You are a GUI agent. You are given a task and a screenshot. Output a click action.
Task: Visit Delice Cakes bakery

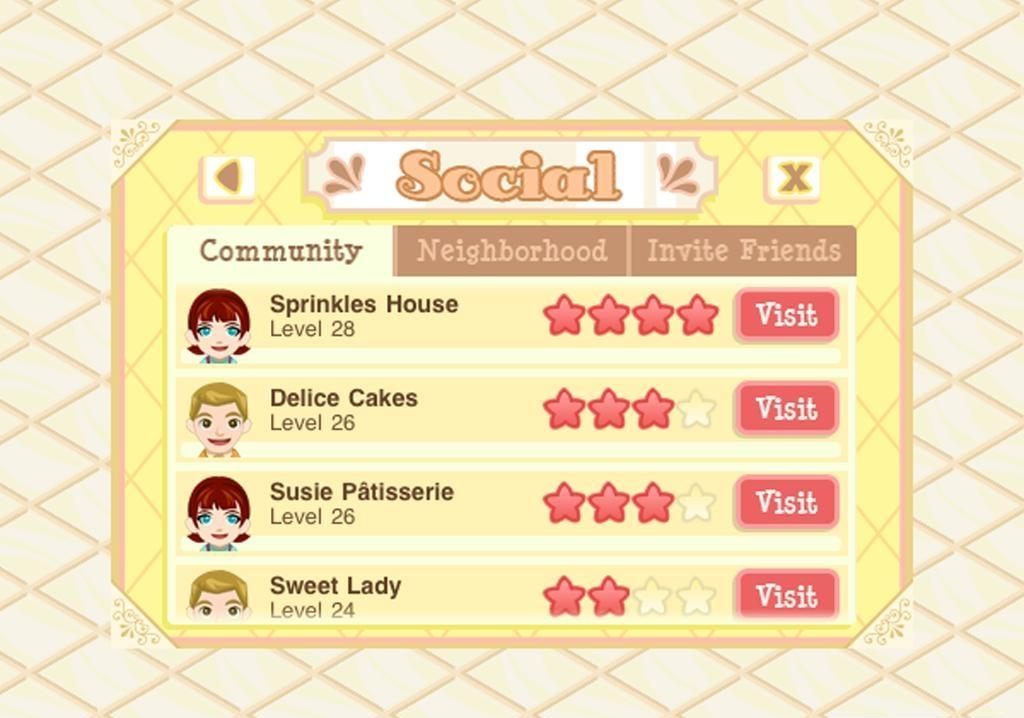[787, 409]
